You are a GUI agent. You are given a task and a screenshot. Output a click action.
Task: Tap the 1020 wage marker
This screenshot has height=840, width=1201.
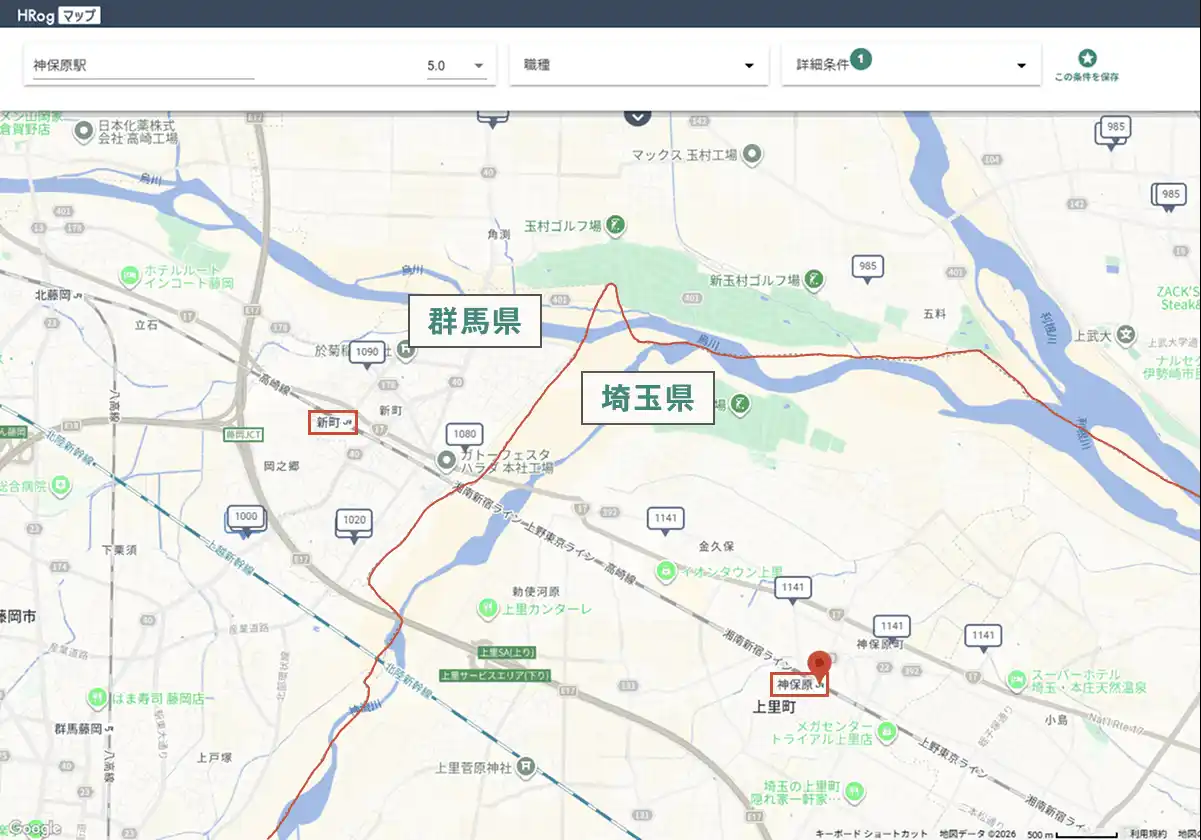click(x=354, y=521)
